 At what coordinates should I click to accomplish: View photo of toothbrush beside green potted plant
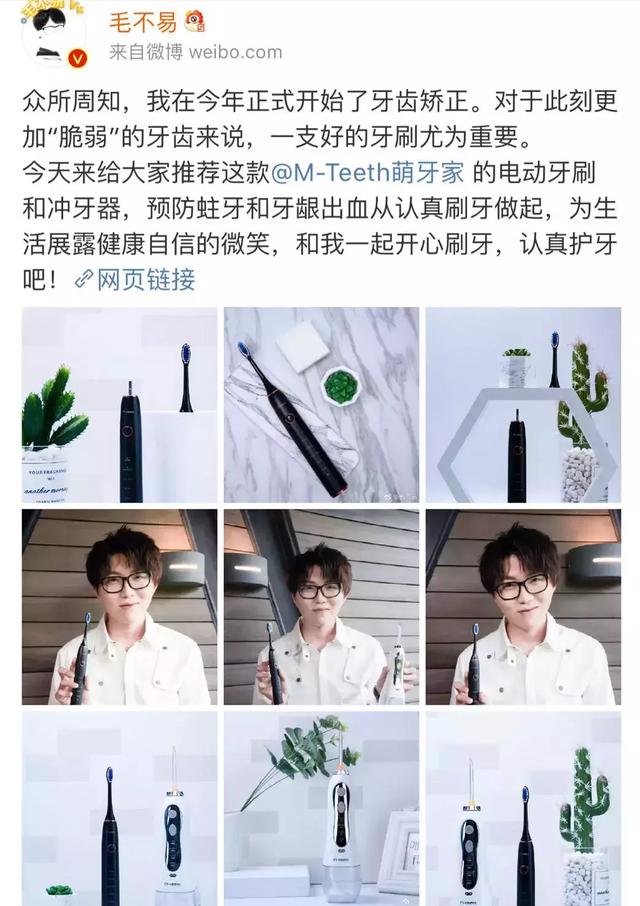tap(119, 404)
